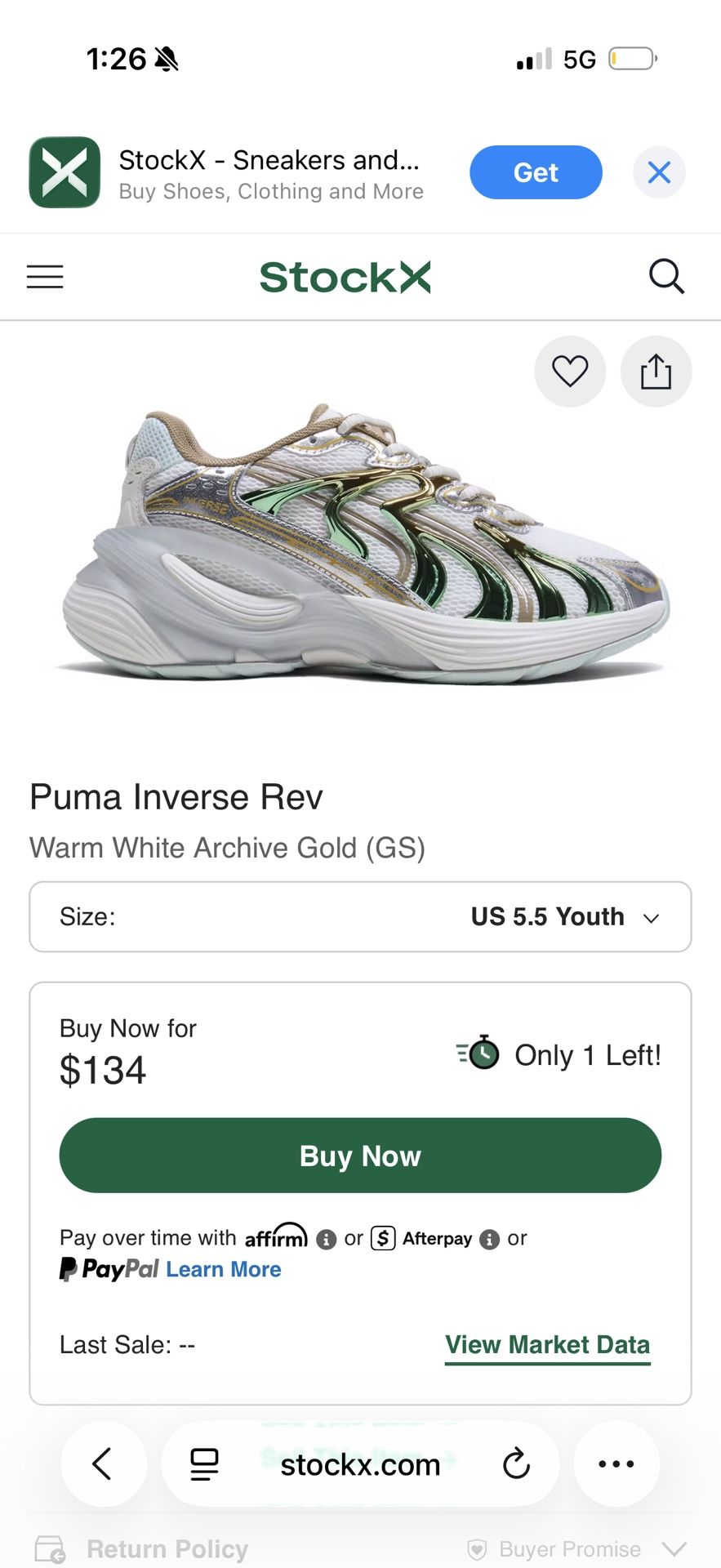The width and height of the screenshot is (721, 1568).
Task: View the Afterpay payment info tooltip
Action: (x=489, y=1239)
